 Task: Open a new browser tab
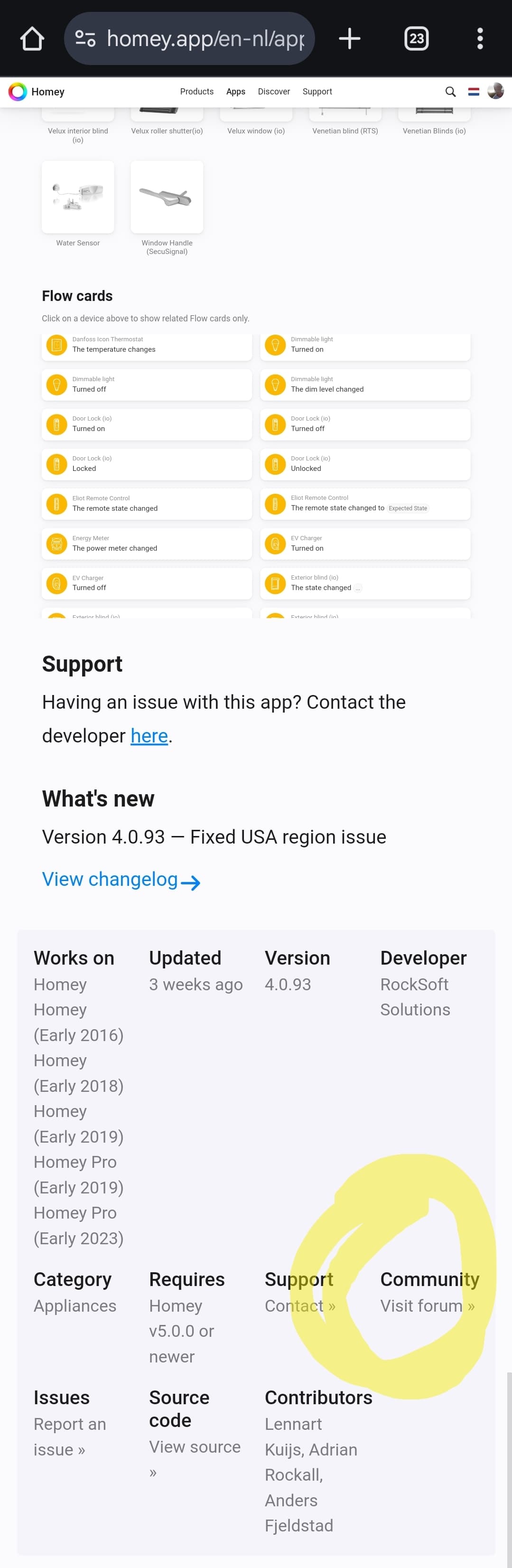349,39
